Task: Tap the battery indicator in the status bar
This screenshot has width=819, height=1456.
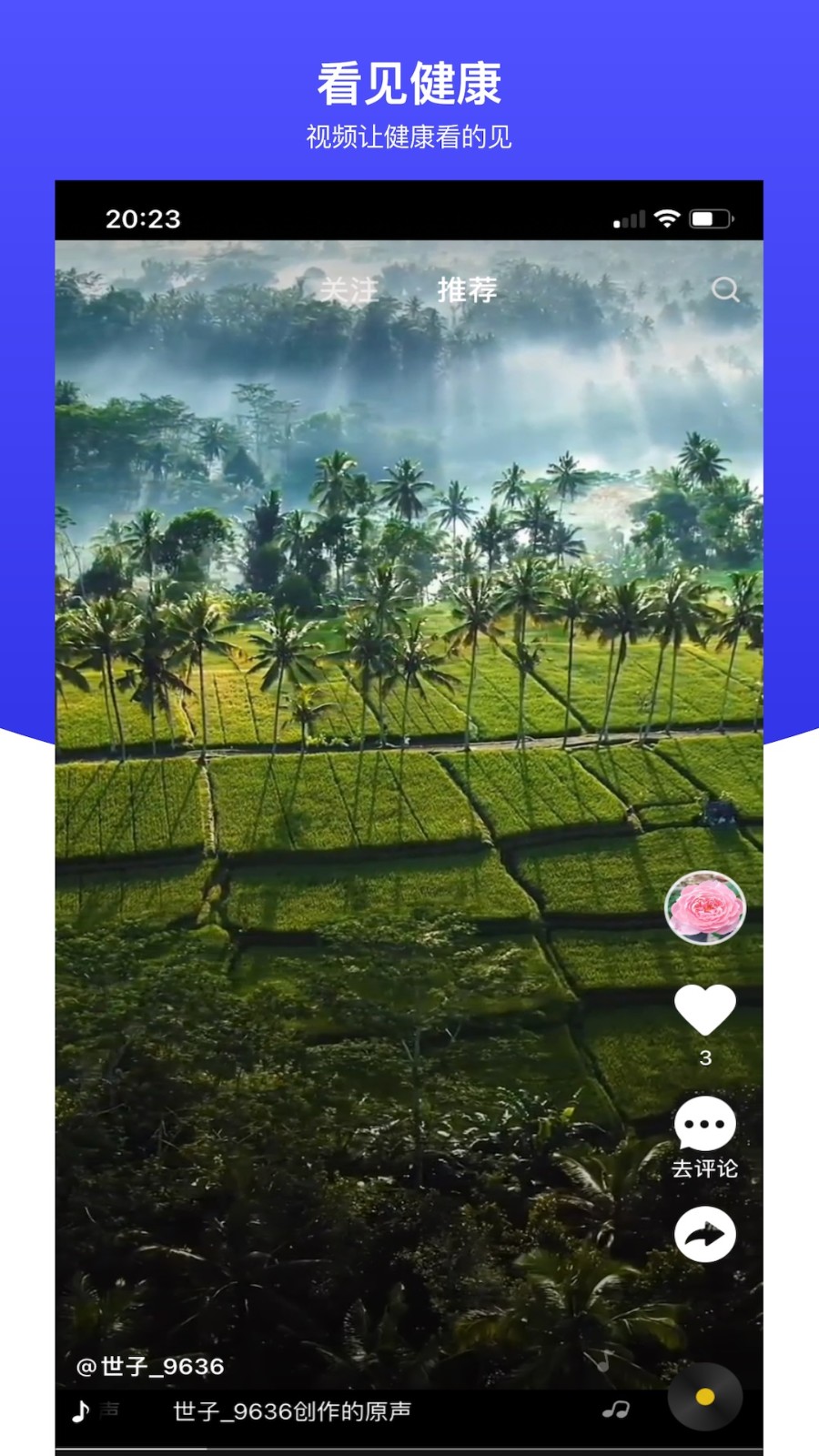Action: tap(710, 217)
